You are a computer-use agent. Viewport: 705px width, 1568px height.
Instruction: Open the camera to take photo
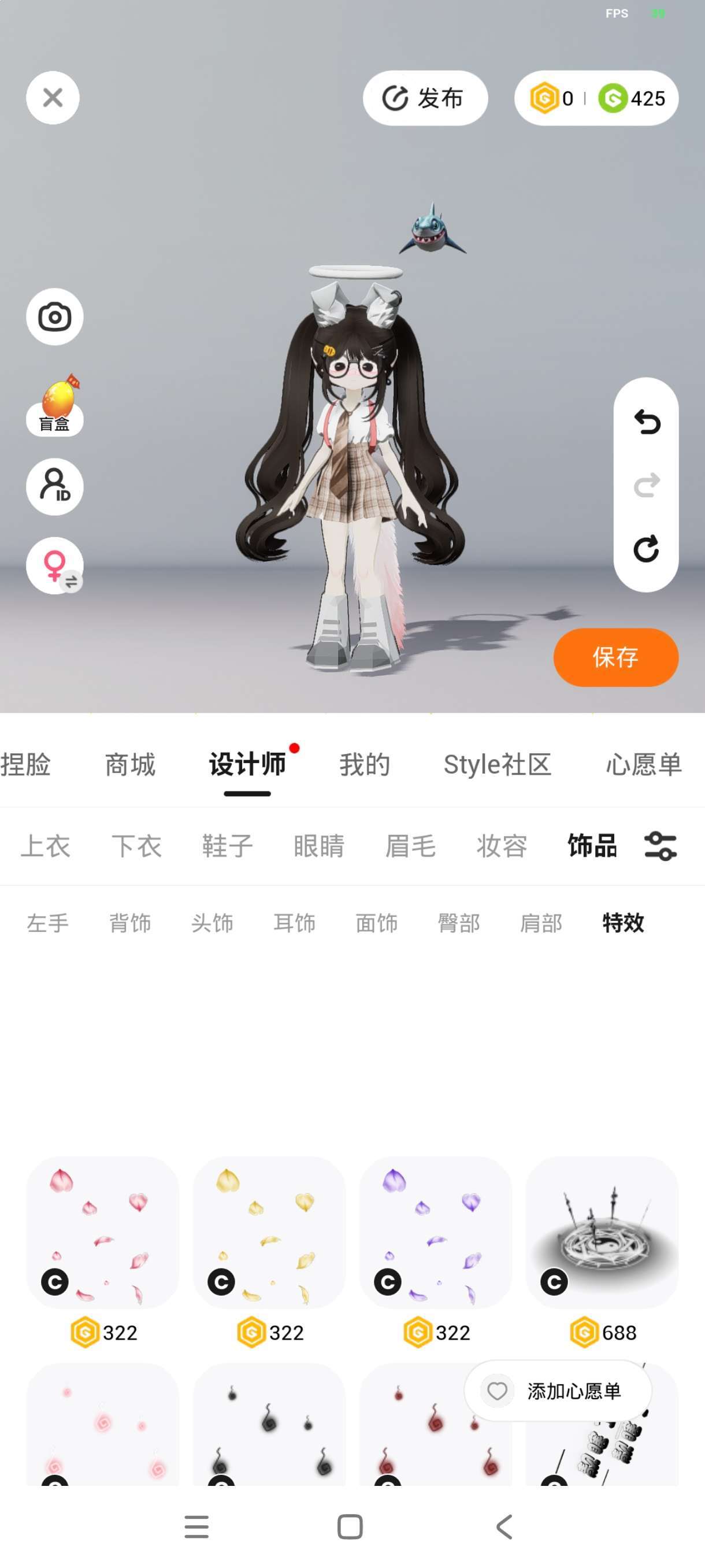point(55,316)
